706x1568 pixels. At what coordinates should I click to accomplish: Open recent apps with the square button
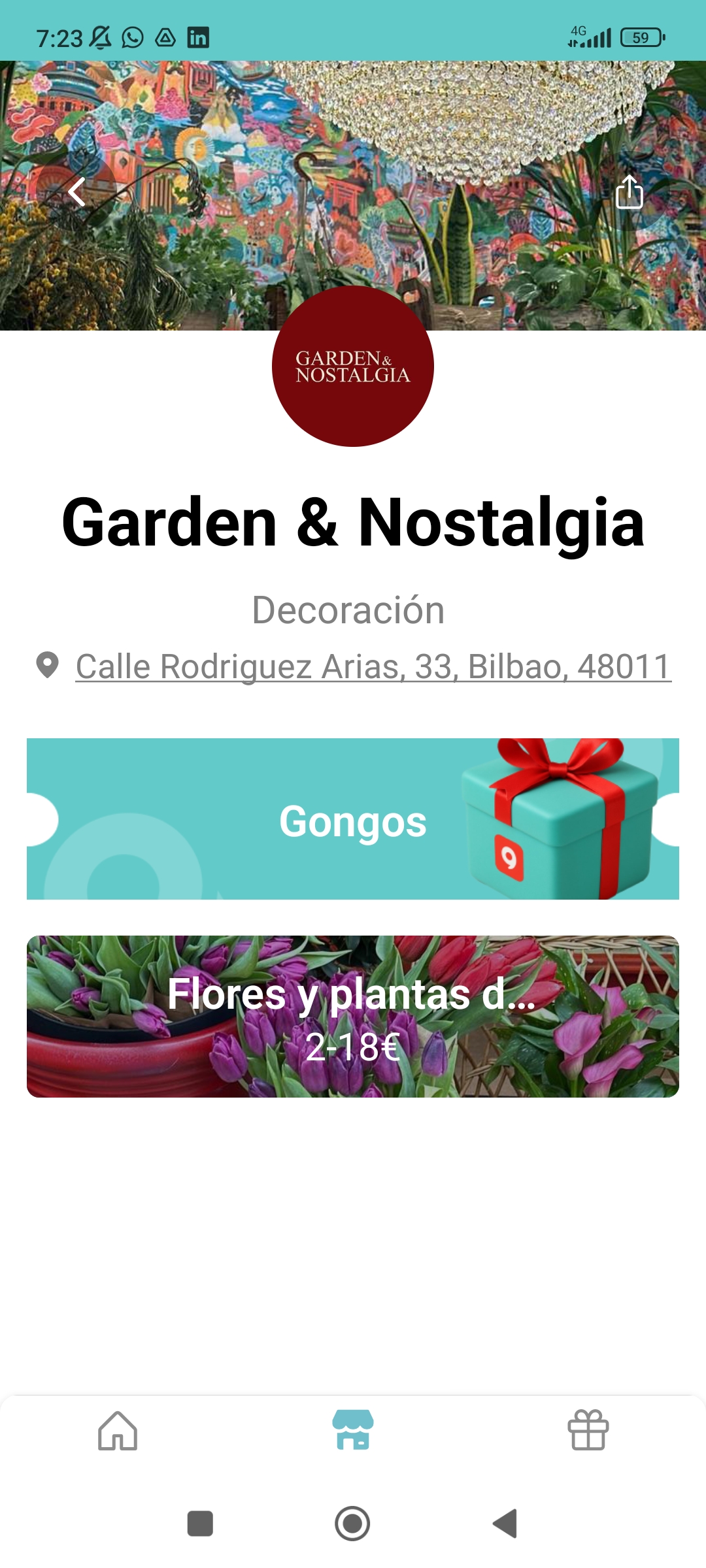200,1524
